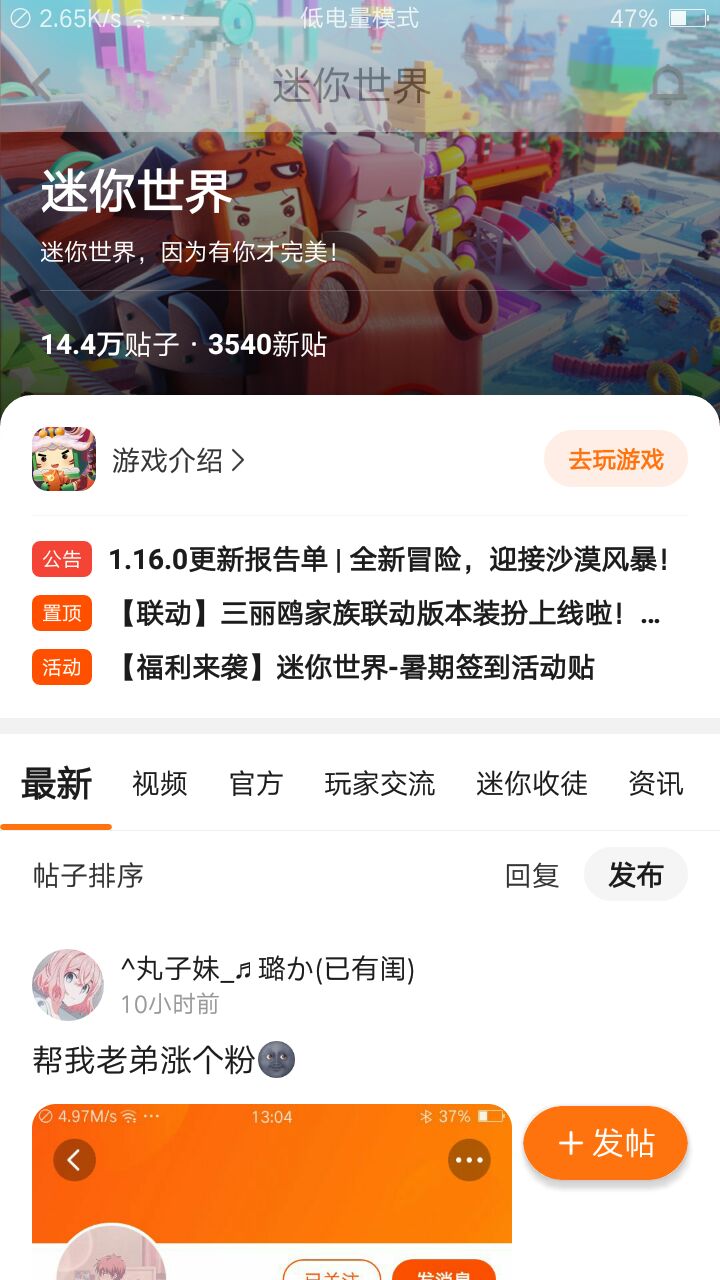The width and height of the screenshot is (720, 1280).
Task: Go back using the top-left arrow
Action: [38, 84]
